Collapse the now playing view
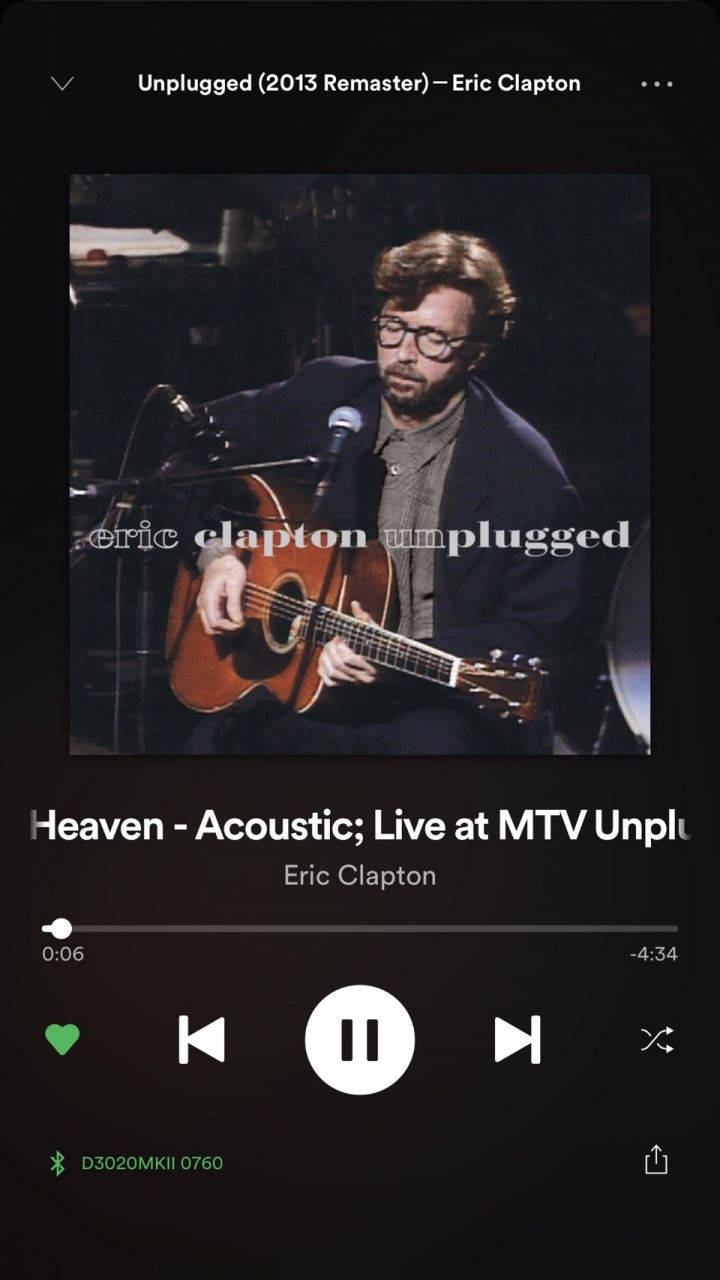Viewport: 720px width, 1280px height. pos(62,84)
